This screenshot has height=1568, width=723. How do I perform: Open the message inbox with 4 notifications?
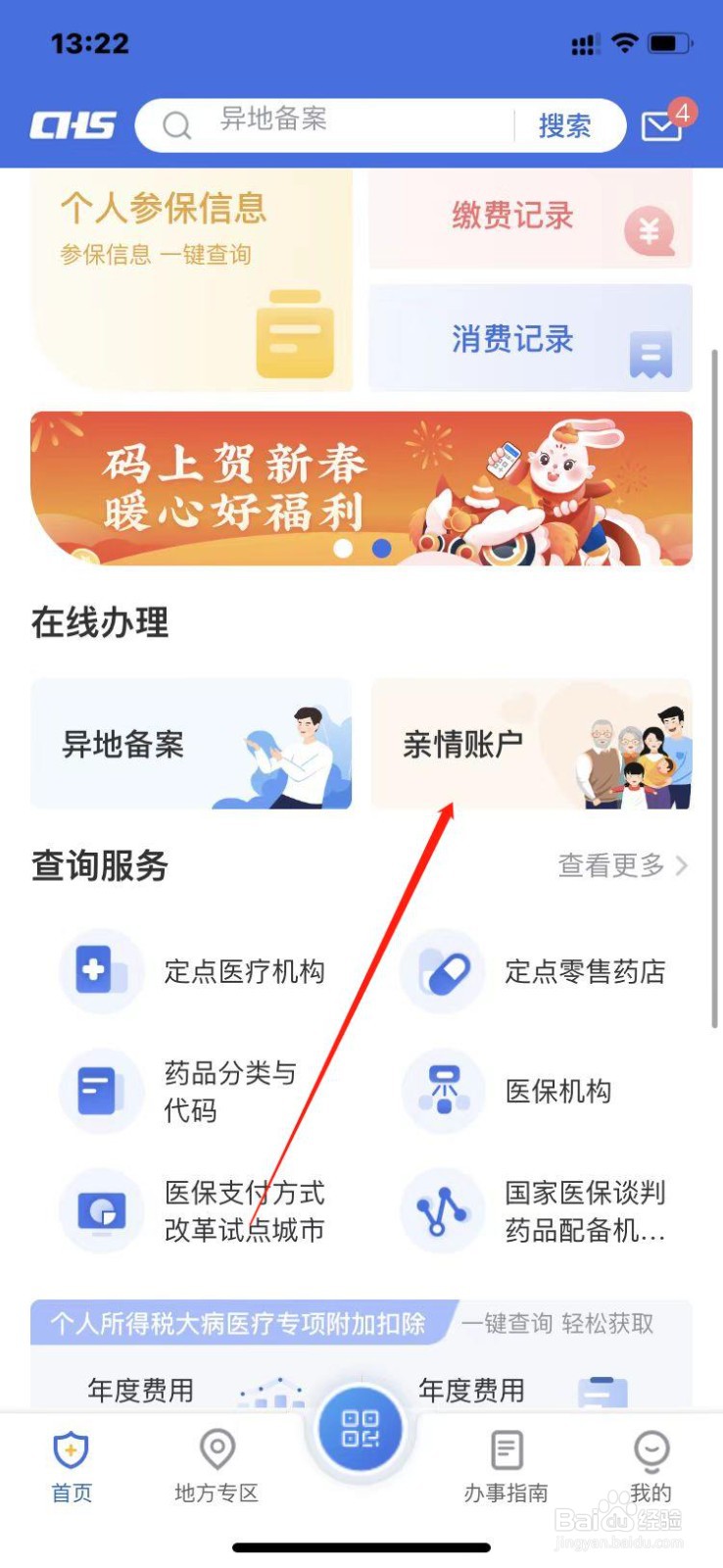click(662, 125)
